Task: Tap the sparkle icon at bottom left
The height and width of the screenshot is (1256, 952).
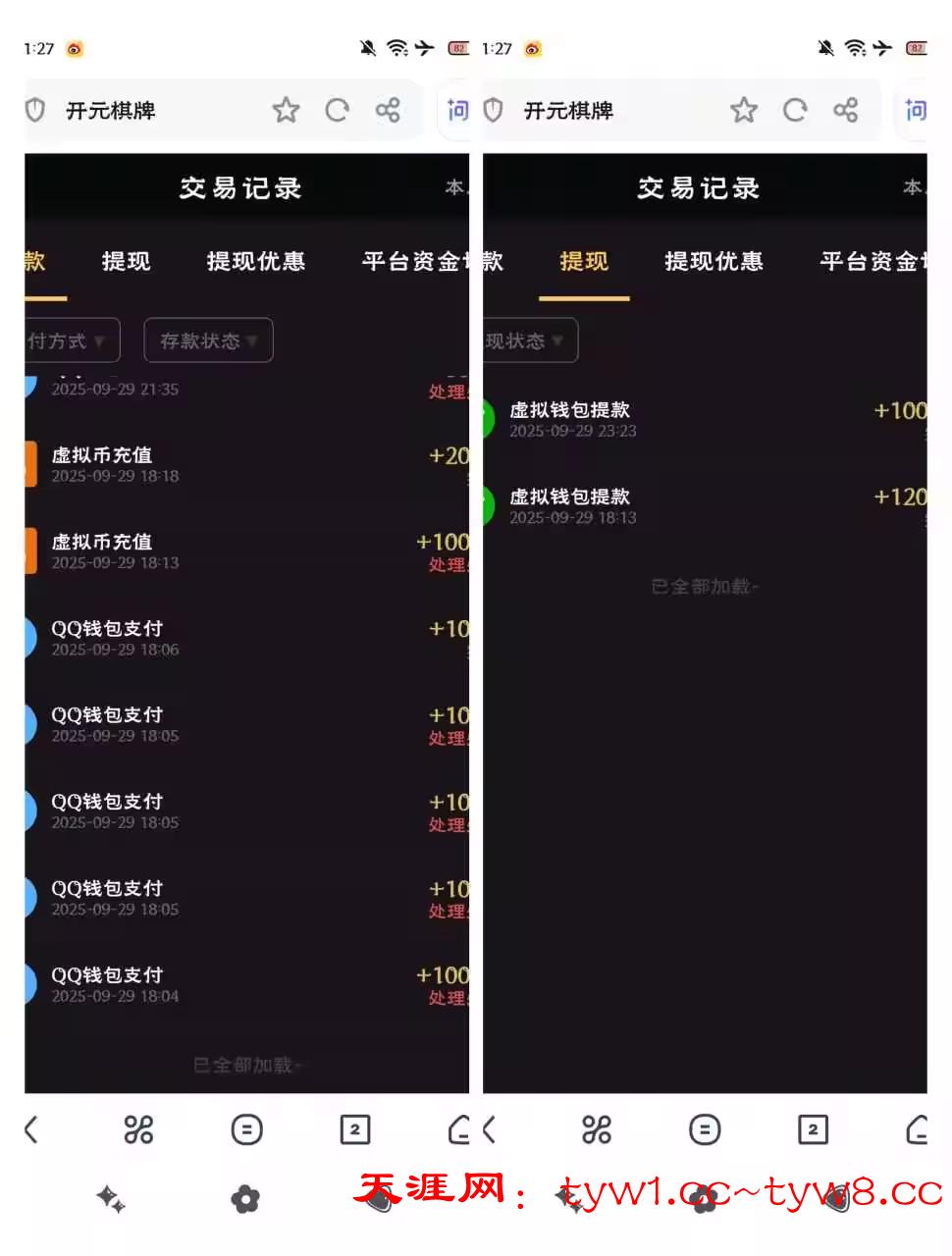Action: point(111,1200)
